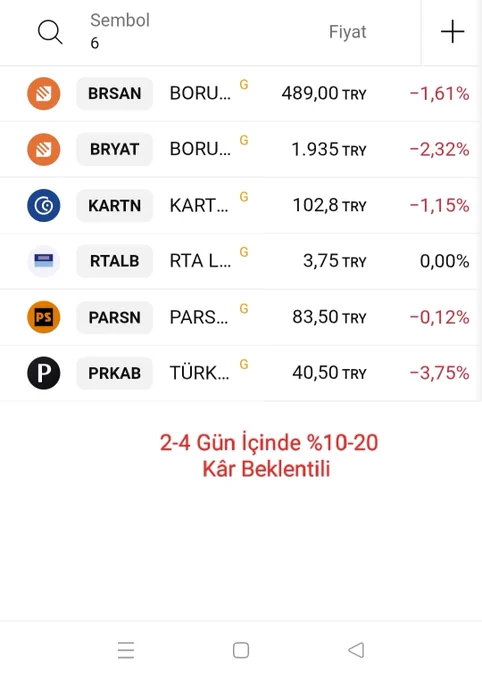Add a new symbol with plus
This screenshot has height=680, width=482.
click(452, 32)
